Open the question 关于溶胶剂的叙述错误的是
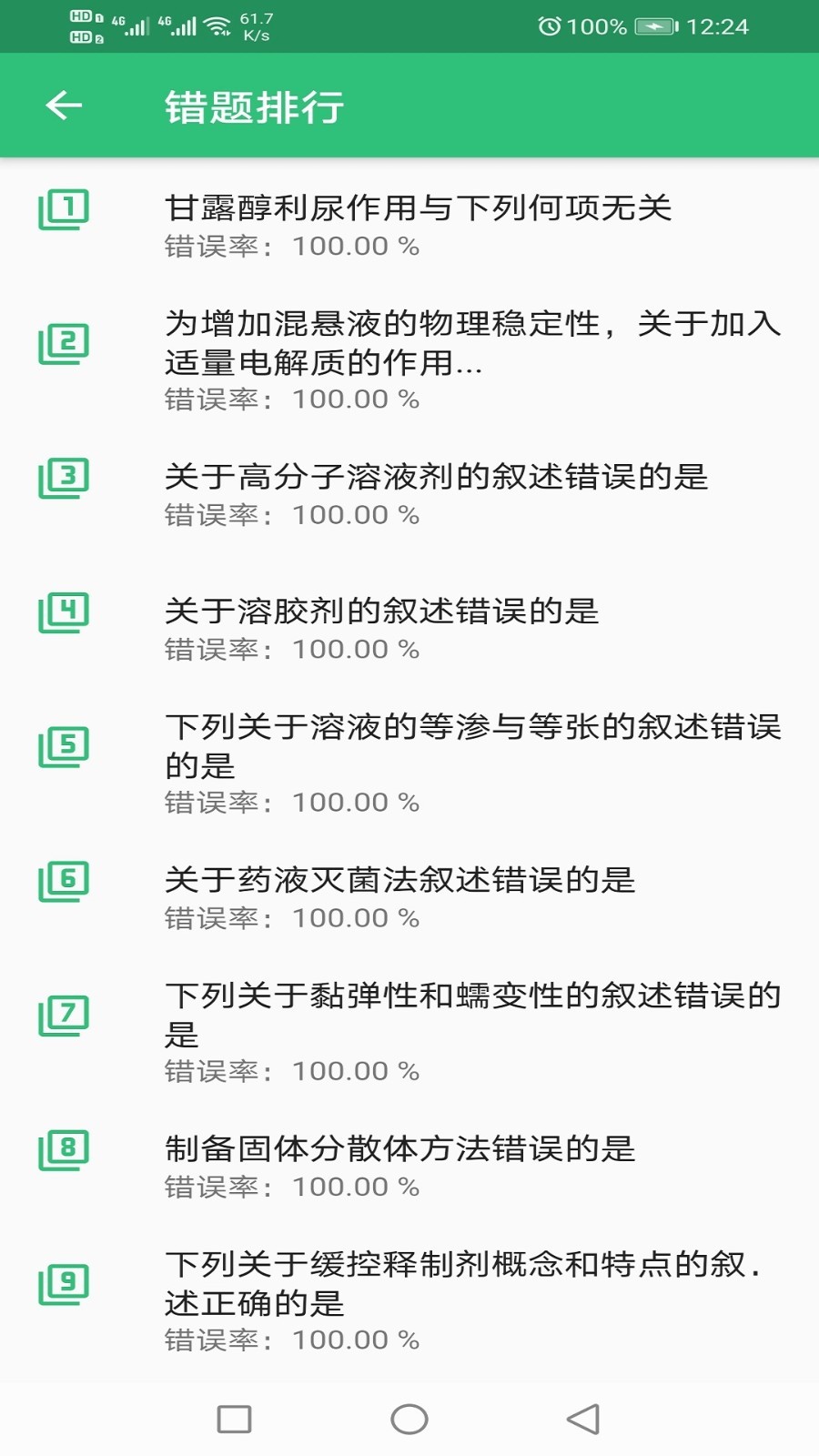 click(382, 612)
